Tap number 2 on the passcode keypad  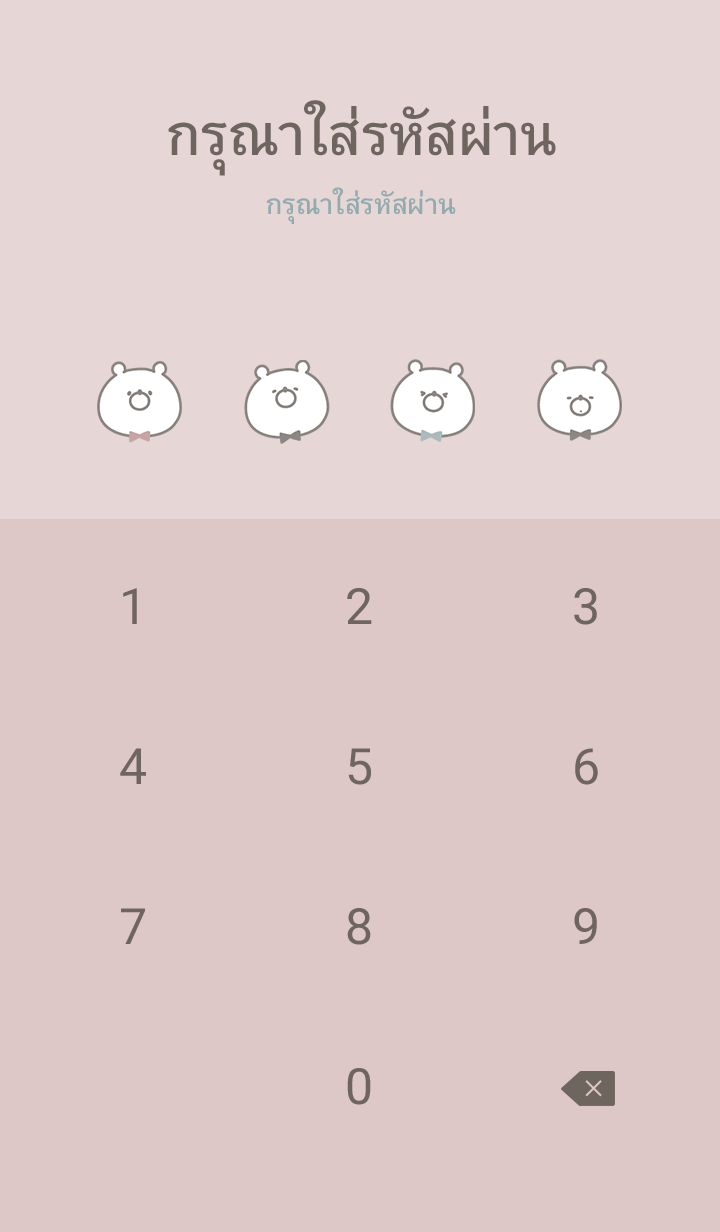[x=359, y=607]
